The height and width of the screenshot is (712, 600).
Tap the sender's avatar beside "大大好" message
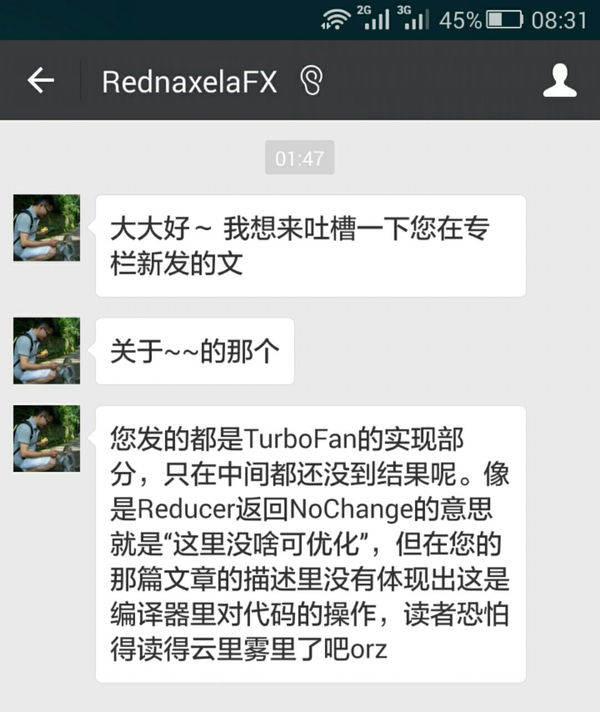tap(46, 227)
